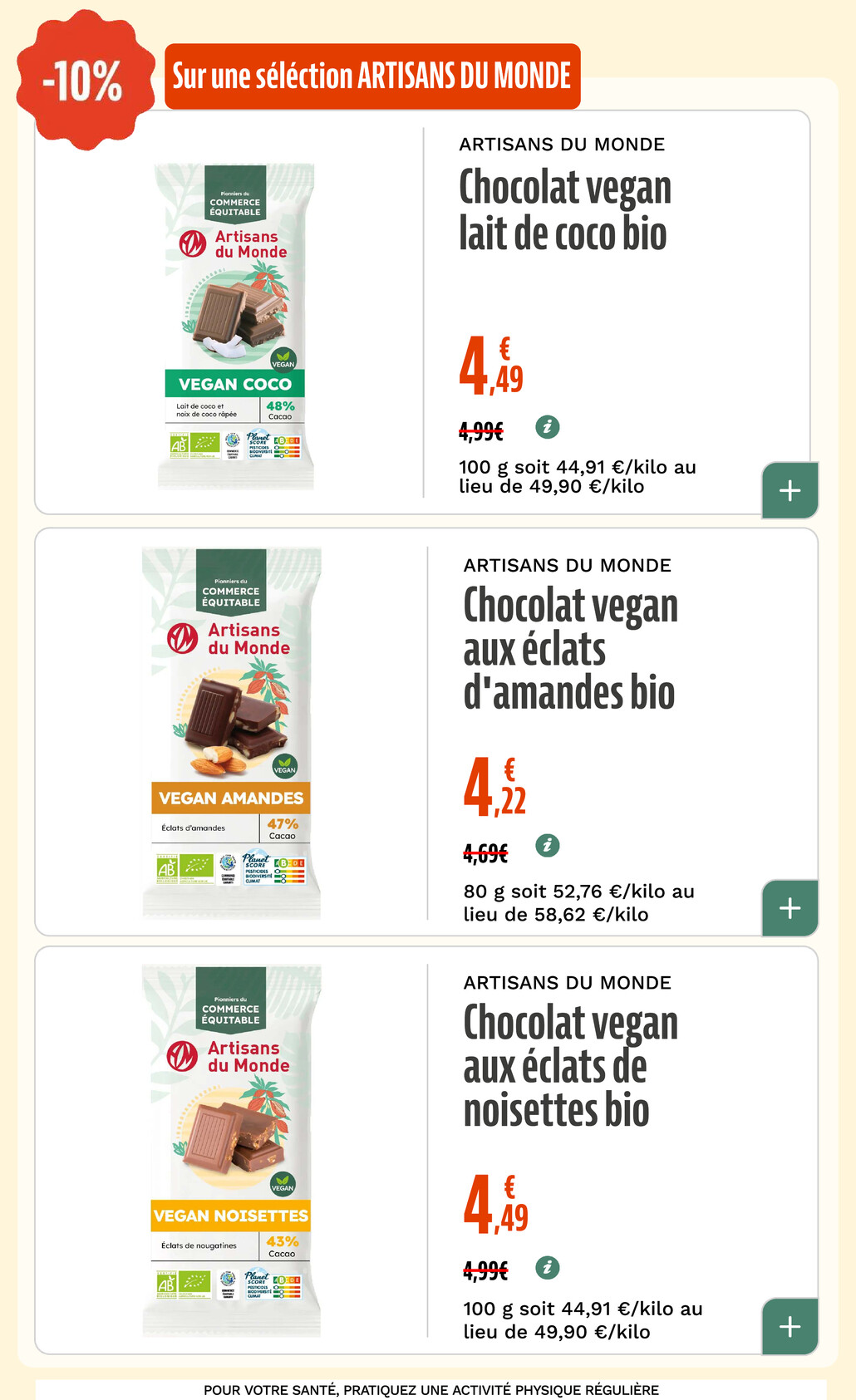
Task: Add Chocolat vegan aux éclats de noisettes via plus
Action: [790, 1326]
